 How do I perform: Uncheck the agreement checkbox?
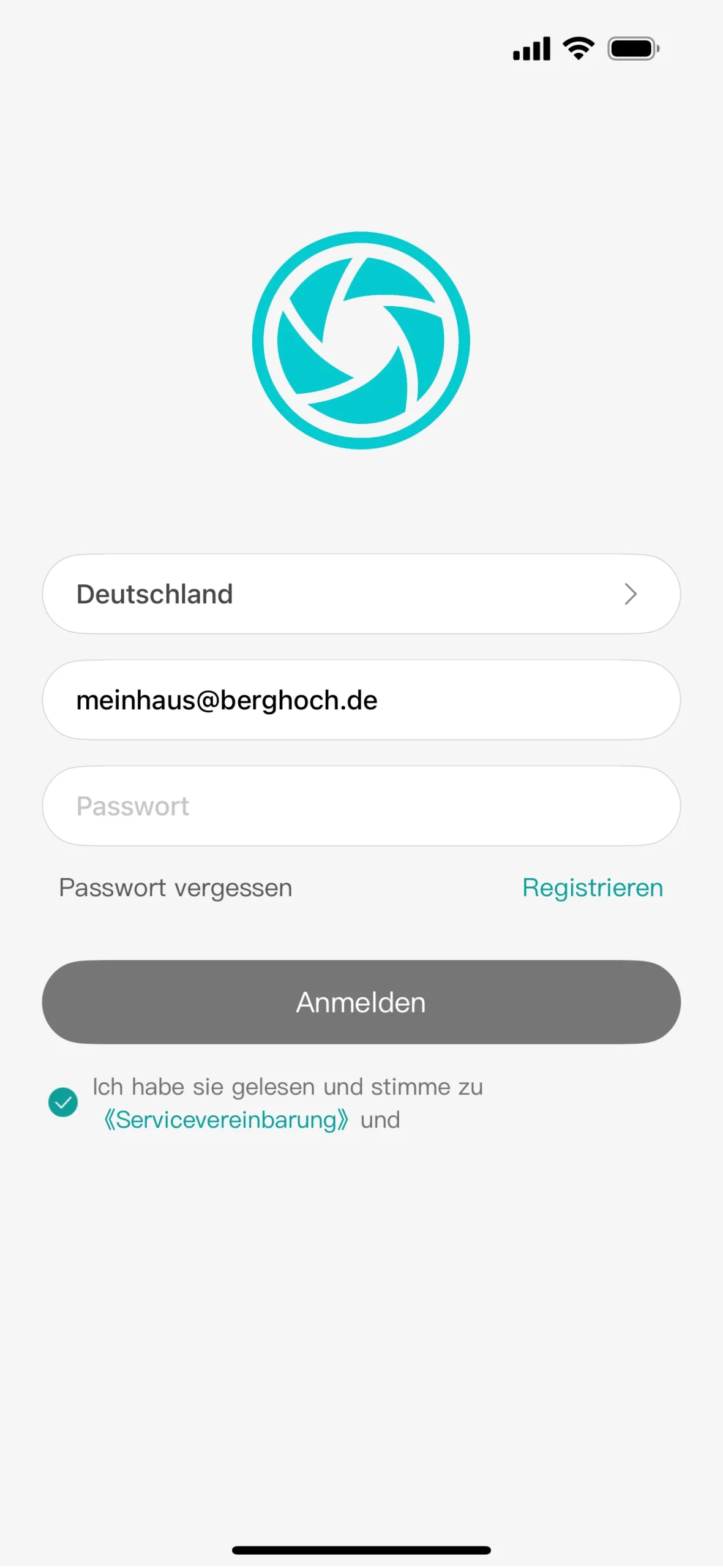click(x=63, y=1102)
